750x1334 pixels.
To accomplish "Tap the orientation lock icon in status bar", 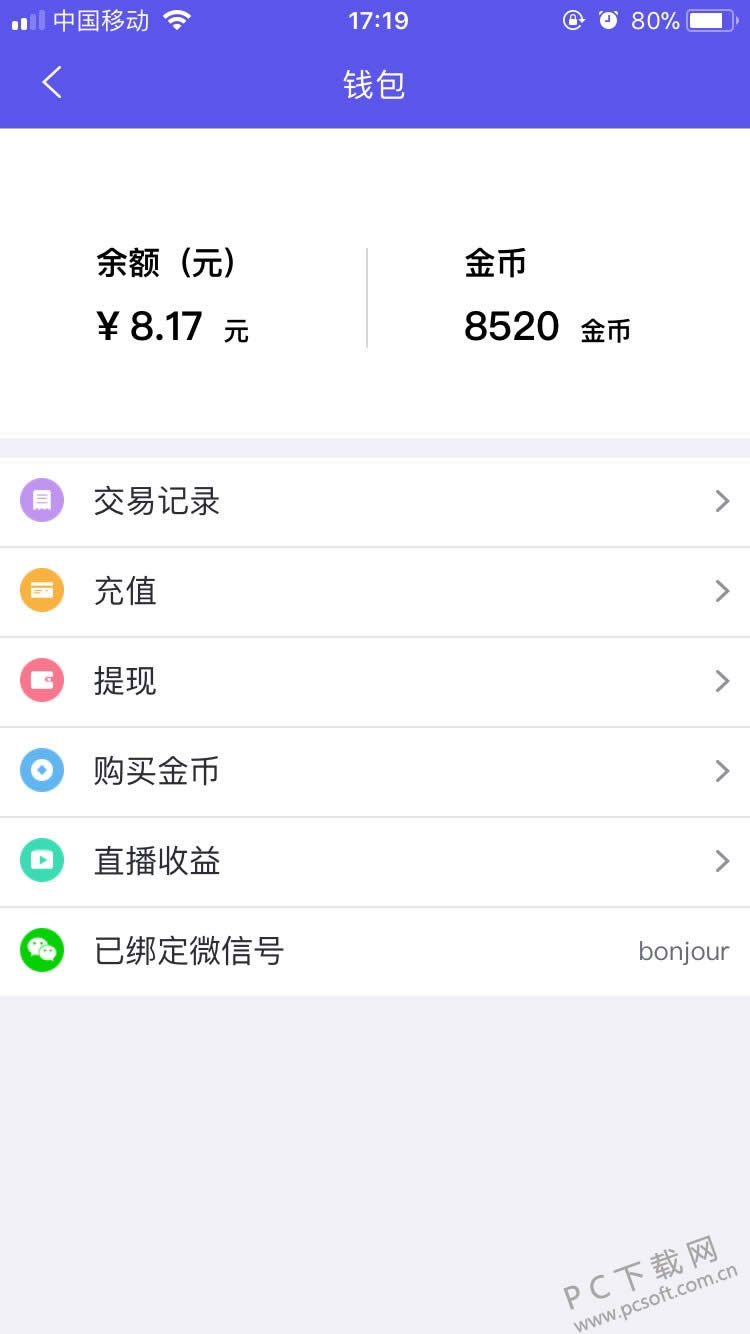I will (x=572, y=19).
